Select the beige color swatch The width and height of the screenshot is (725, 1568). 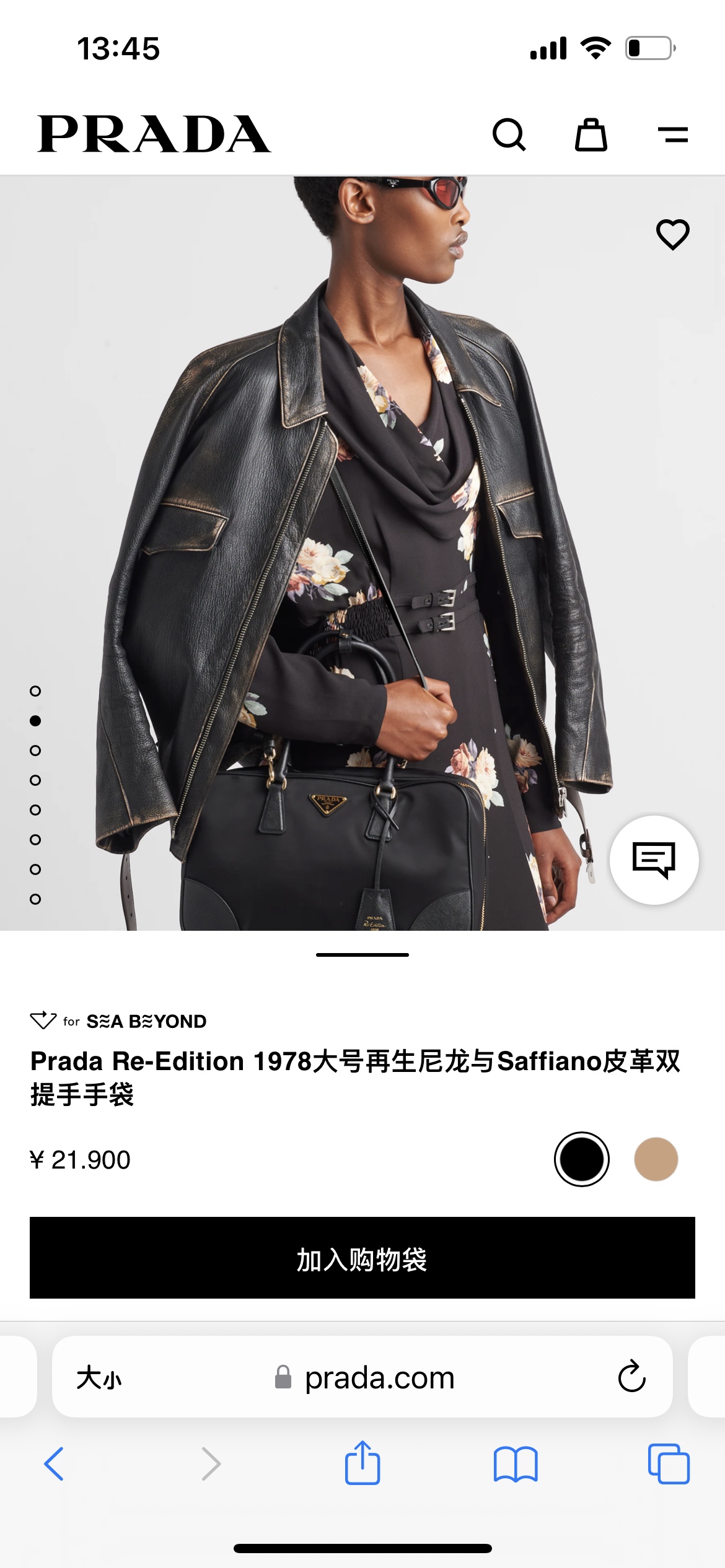pos(656,1159)
